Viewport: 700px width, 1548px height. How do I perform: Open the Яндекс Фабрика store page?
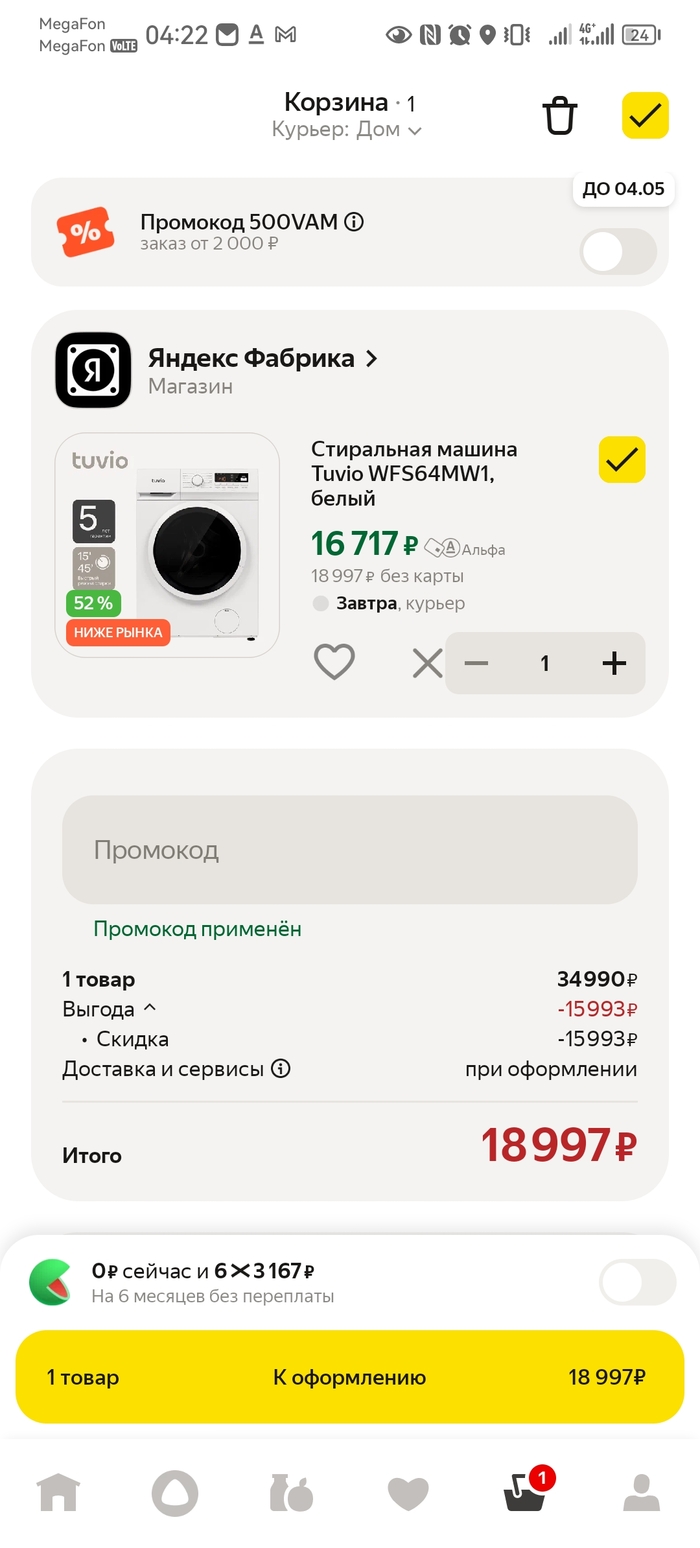[263, 359]
